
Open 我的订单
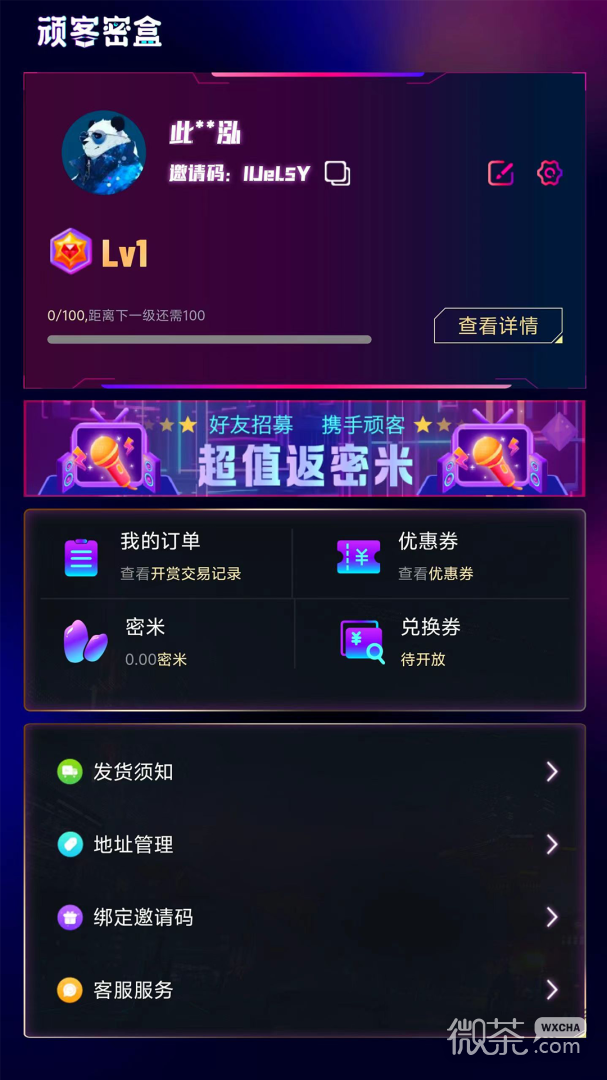coord(160,555)
